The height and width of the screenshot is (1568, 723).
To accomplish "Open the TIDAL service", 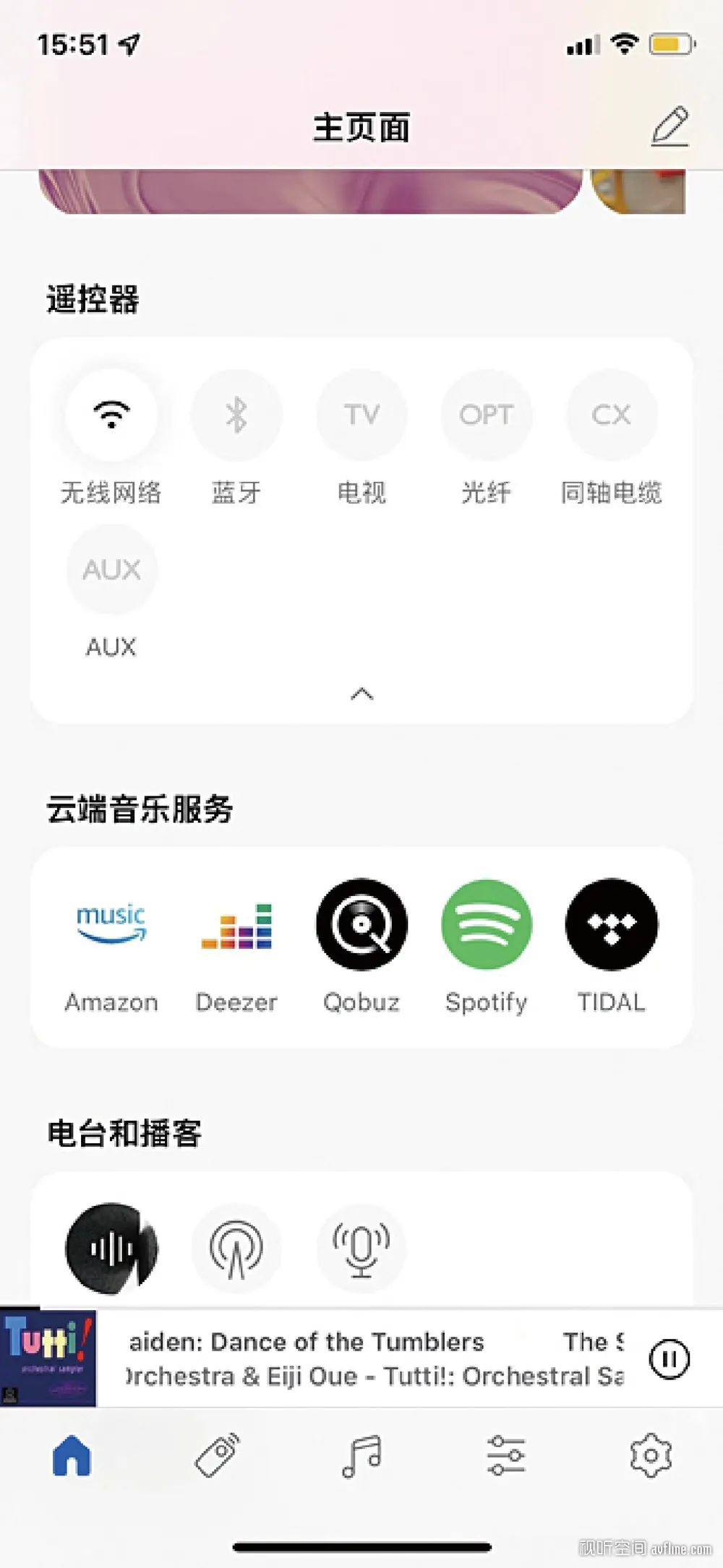I will [x=612, y=925].
